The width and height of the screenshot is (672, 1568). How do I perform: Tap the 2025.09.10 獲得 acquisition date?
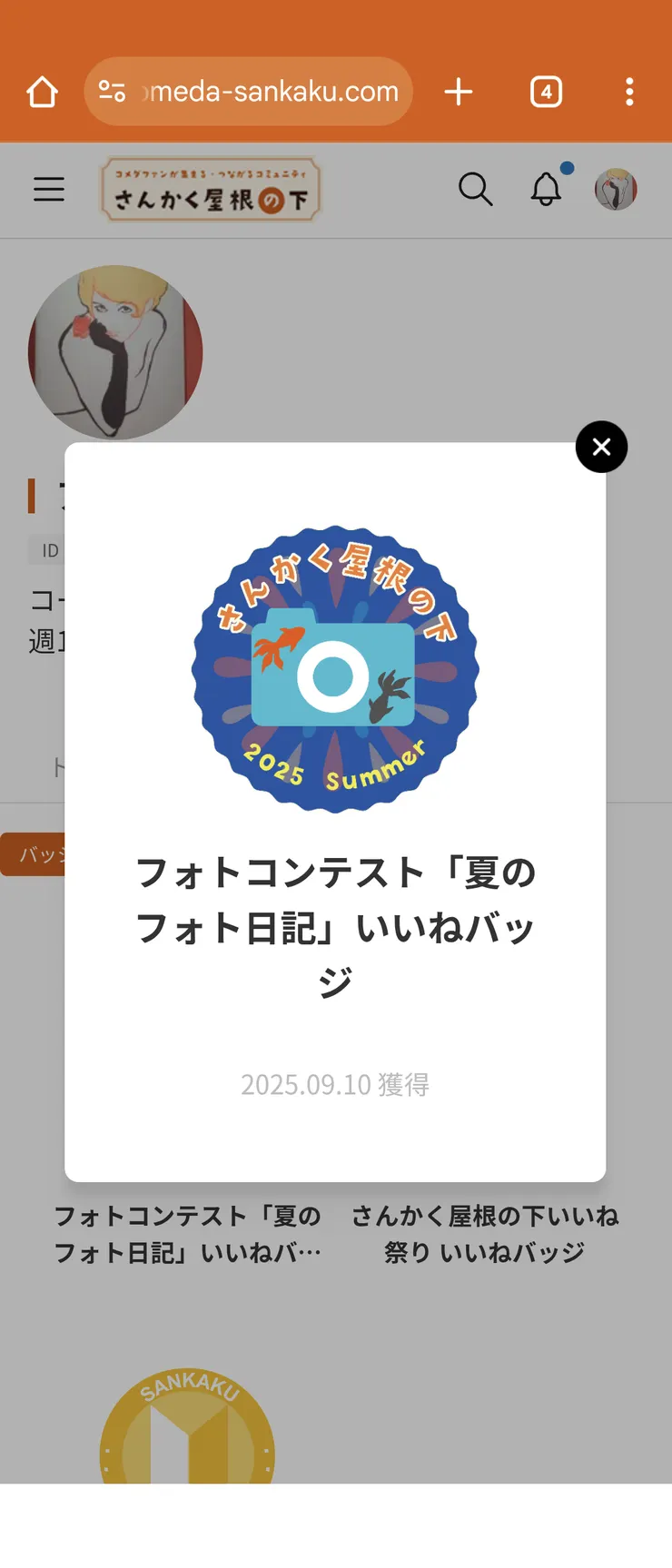(335, 1084)
